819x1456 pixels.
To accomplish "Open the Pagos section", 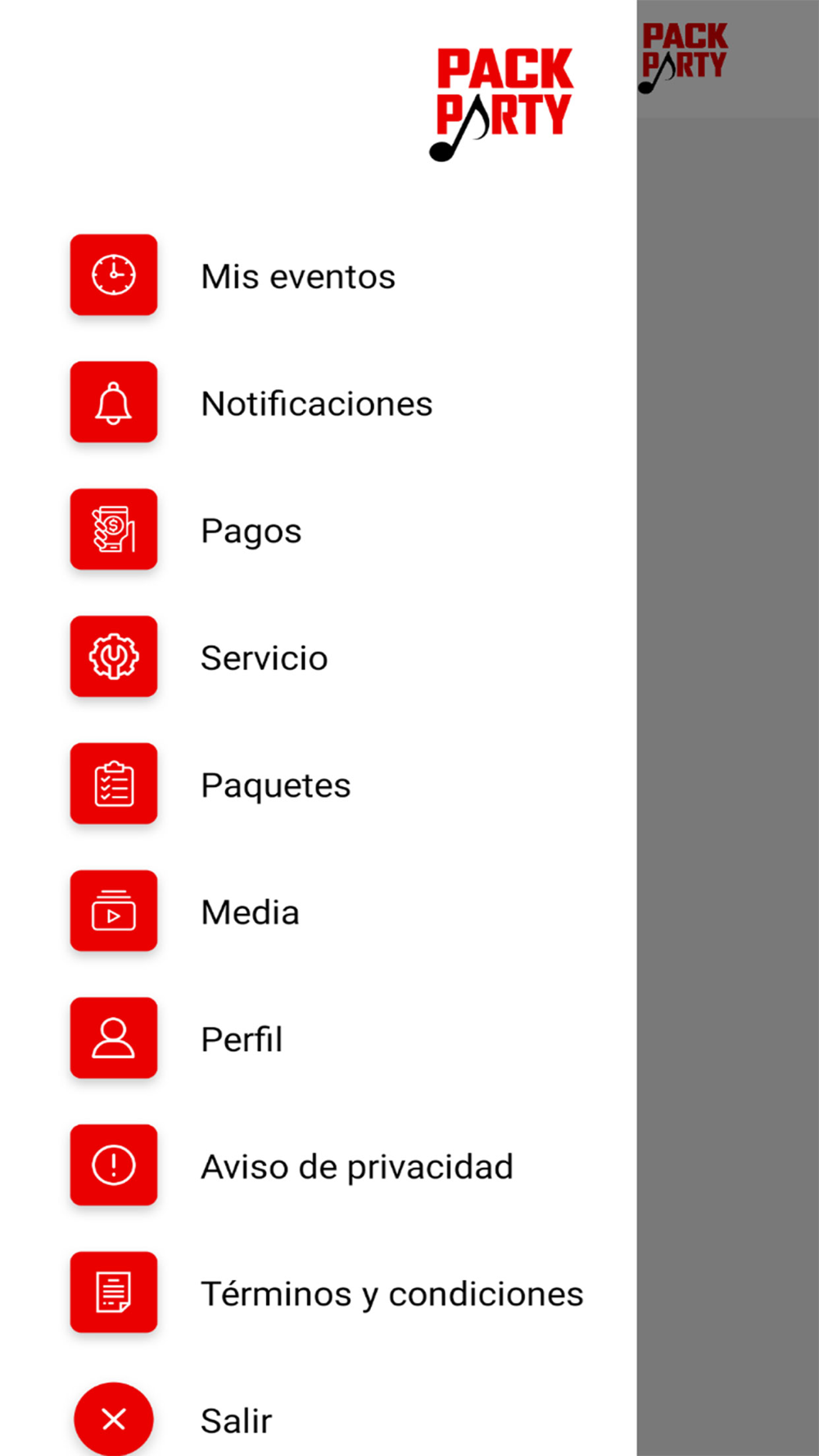I will [318, 530].
